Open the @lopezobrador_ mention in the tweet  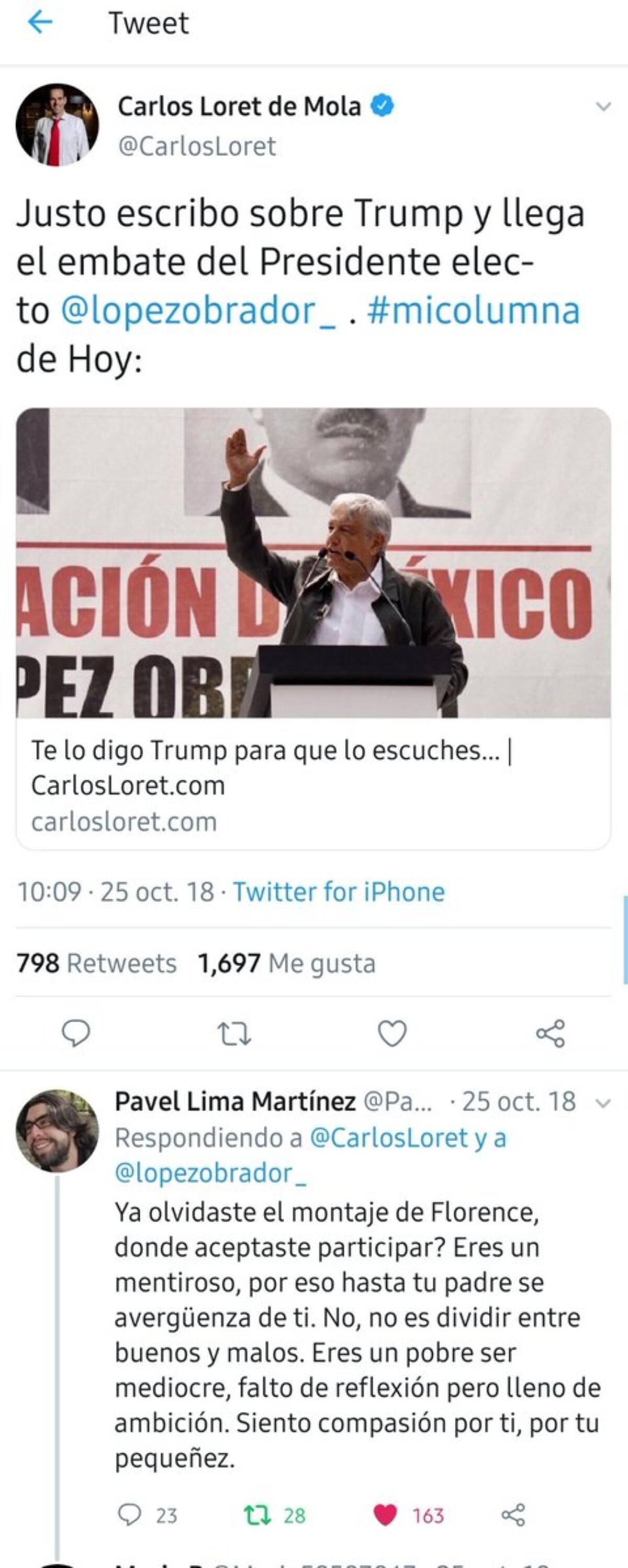coord(198,311)
